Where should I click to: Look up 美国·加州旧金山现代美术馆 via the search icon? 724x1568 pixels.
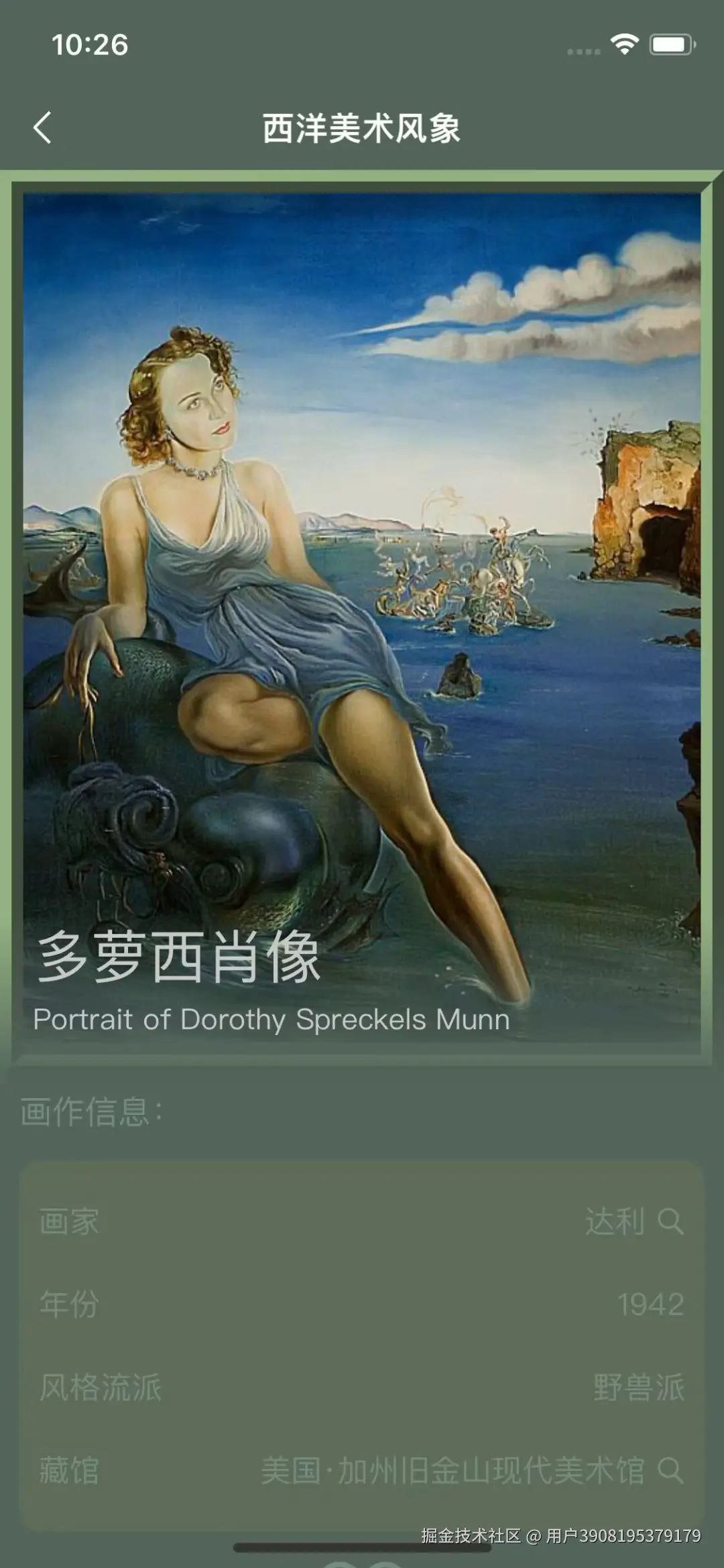670,1471
